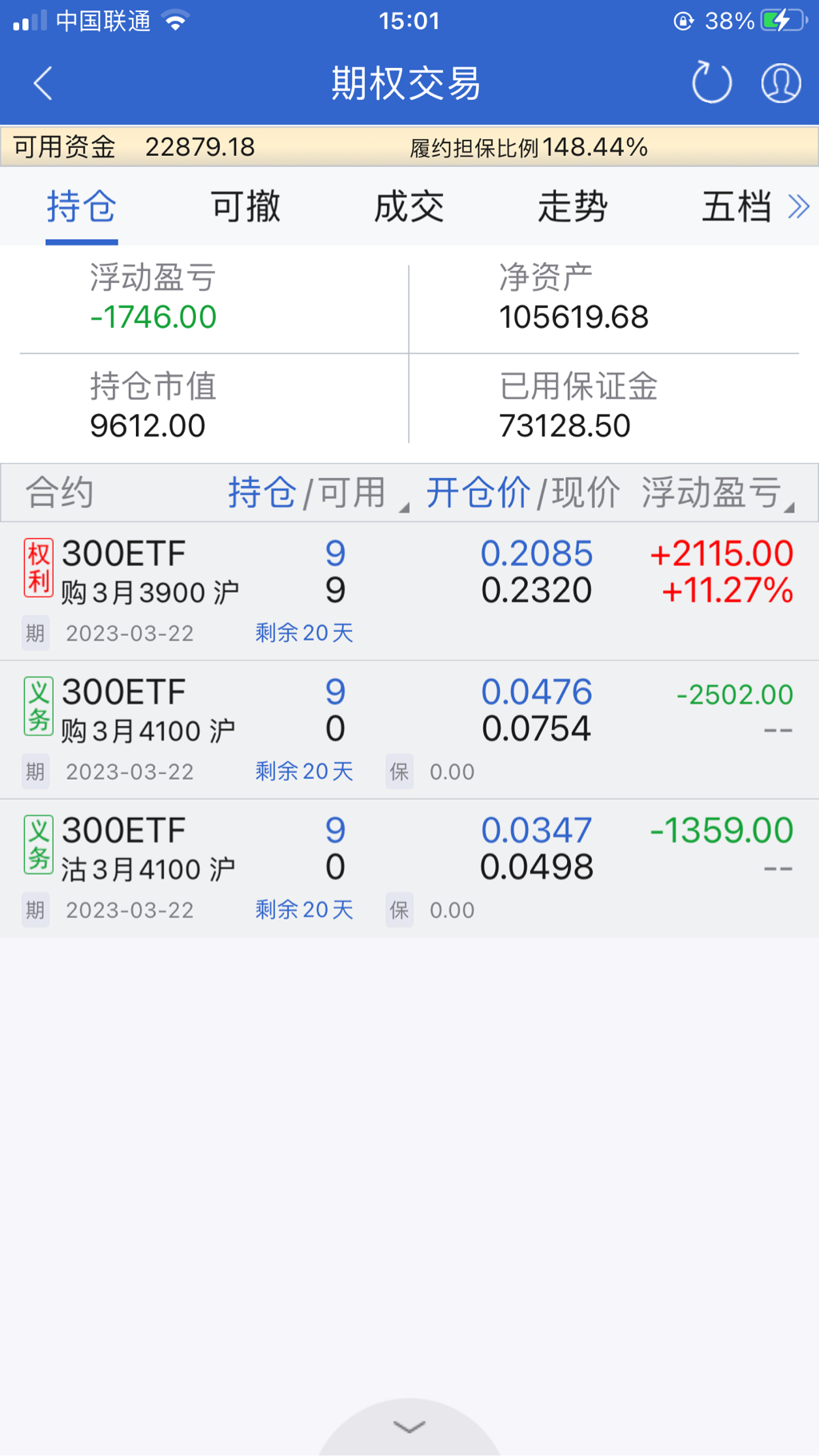Open the 成交 tab
The image size is (819, 1456).
point(409,207)
